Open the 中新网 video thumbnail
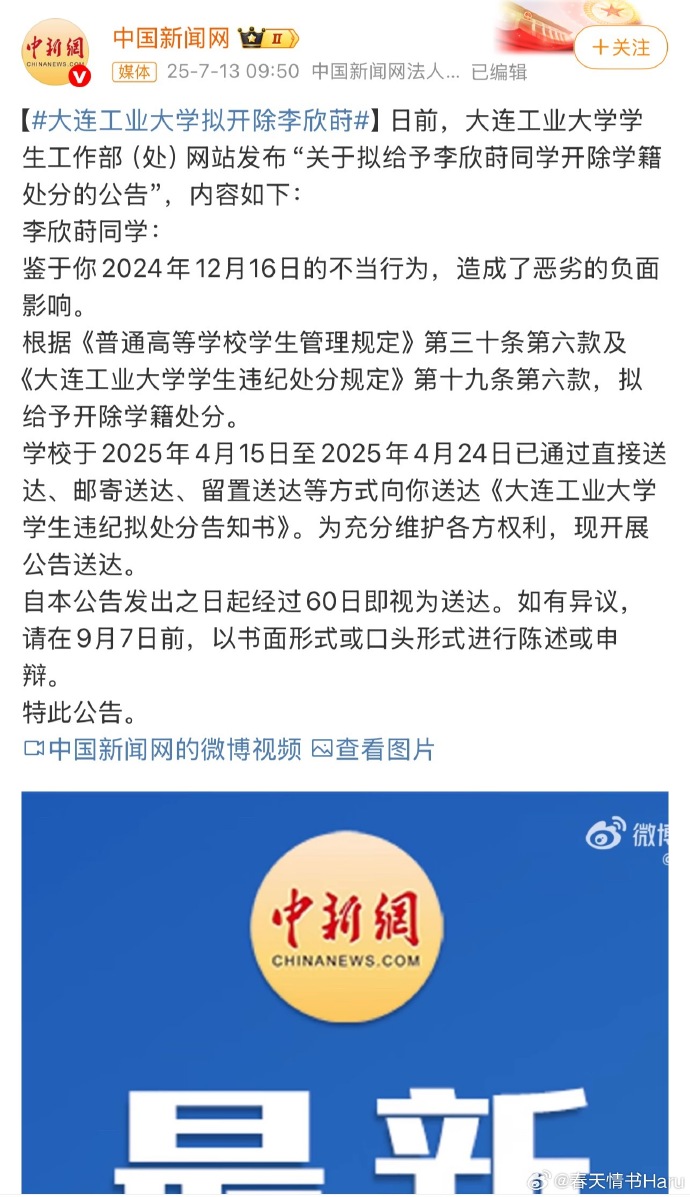 345,990
